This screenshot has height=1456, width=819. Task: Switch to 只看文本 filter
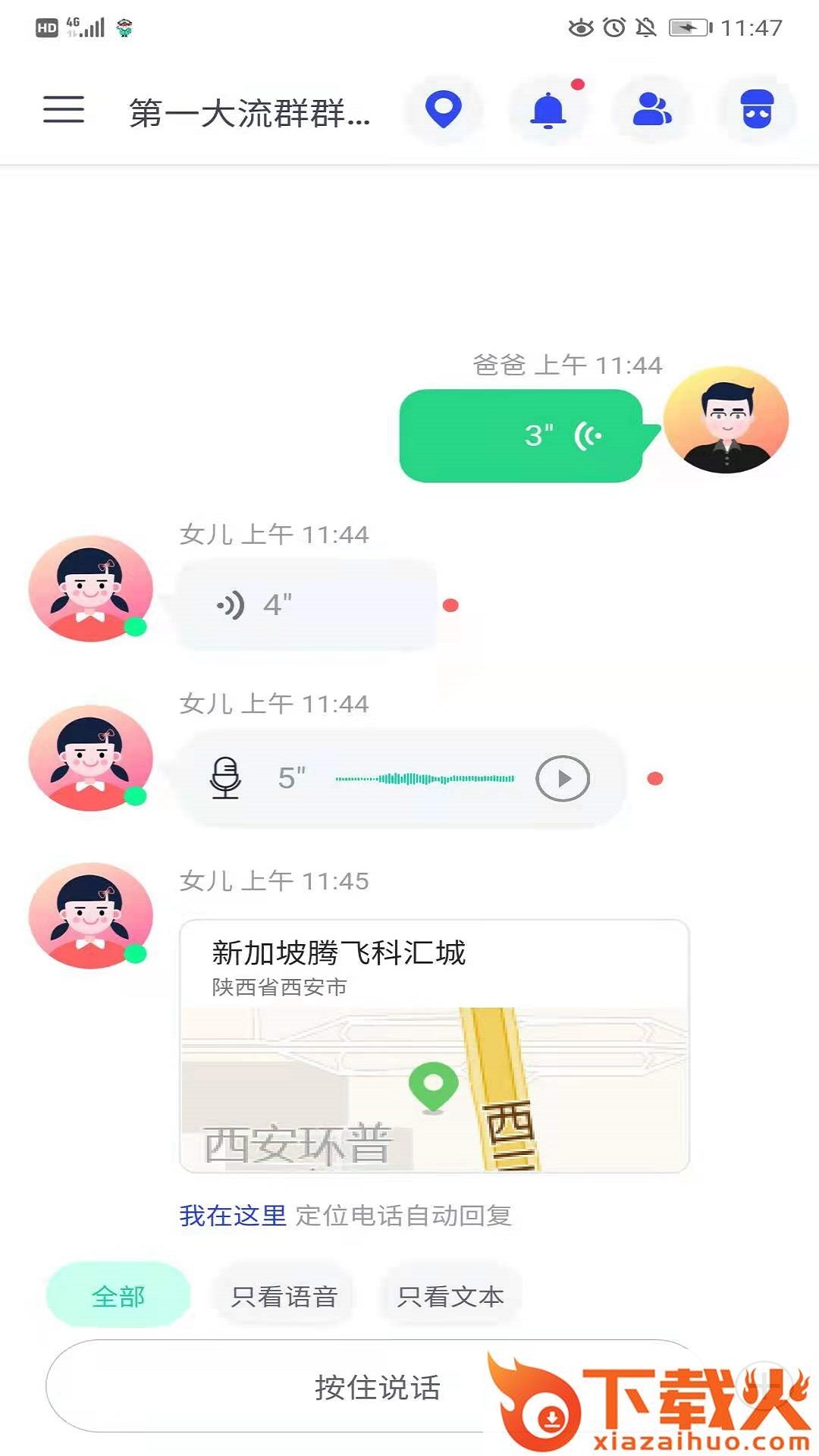(x=450, y=1296)
